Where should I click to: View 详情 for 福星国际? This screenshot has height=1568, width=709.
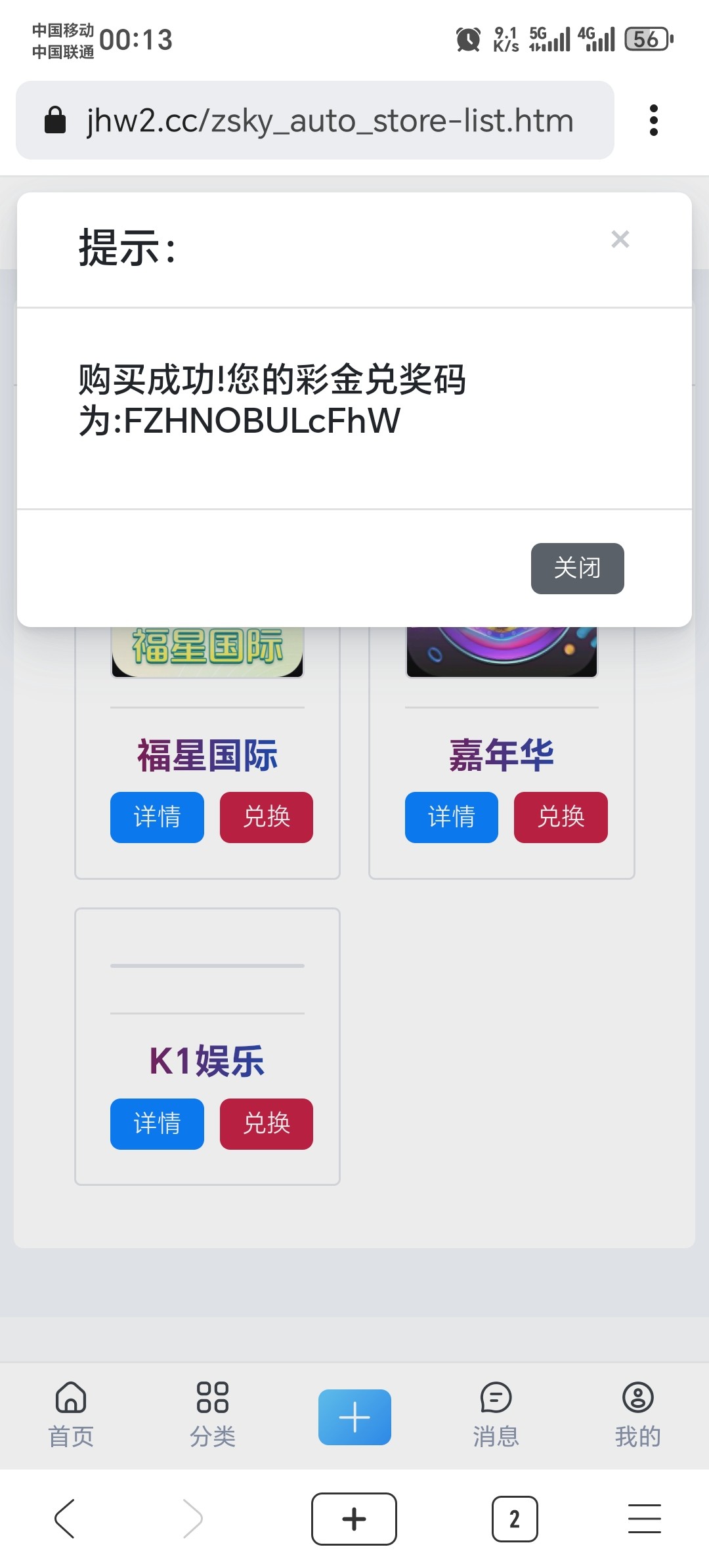click(157, 817)
